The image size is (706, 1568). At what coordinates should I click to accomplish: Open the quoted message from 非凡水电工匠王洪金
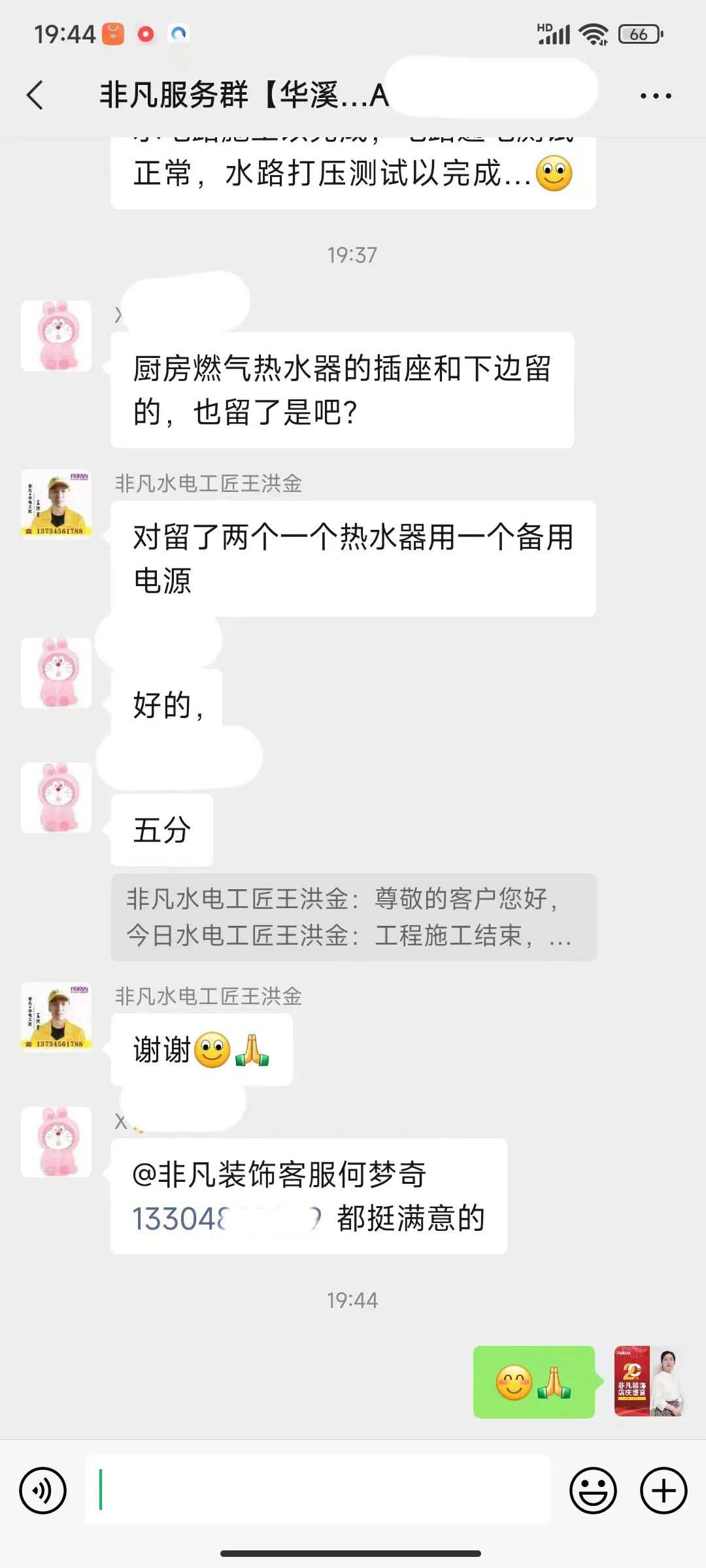[353, 917]
